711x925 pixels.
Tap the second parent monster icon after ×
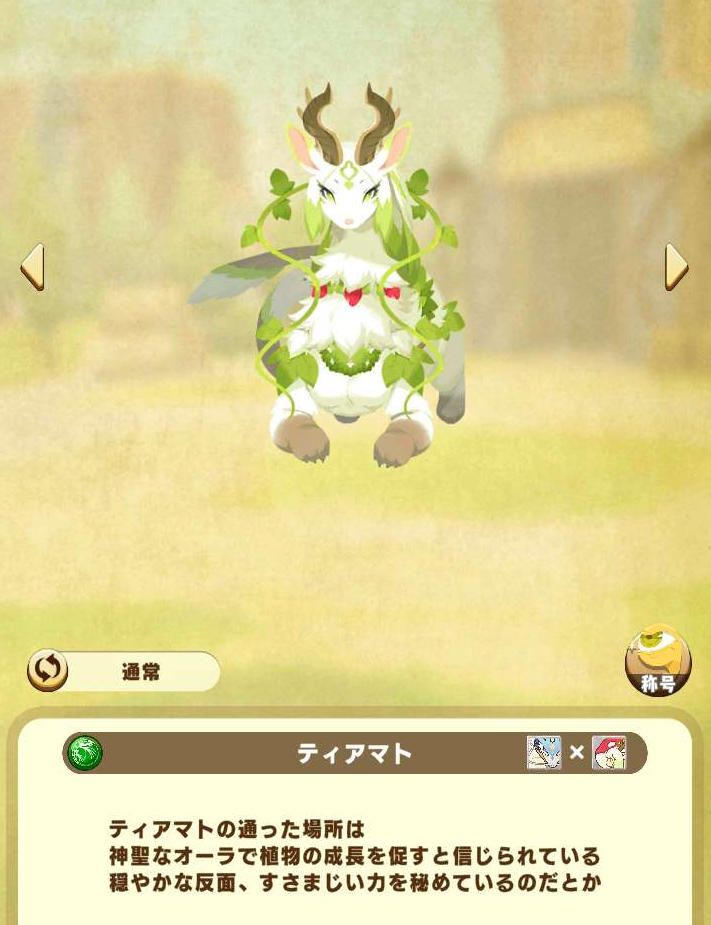pyautogui.click(x=608, y=753)
